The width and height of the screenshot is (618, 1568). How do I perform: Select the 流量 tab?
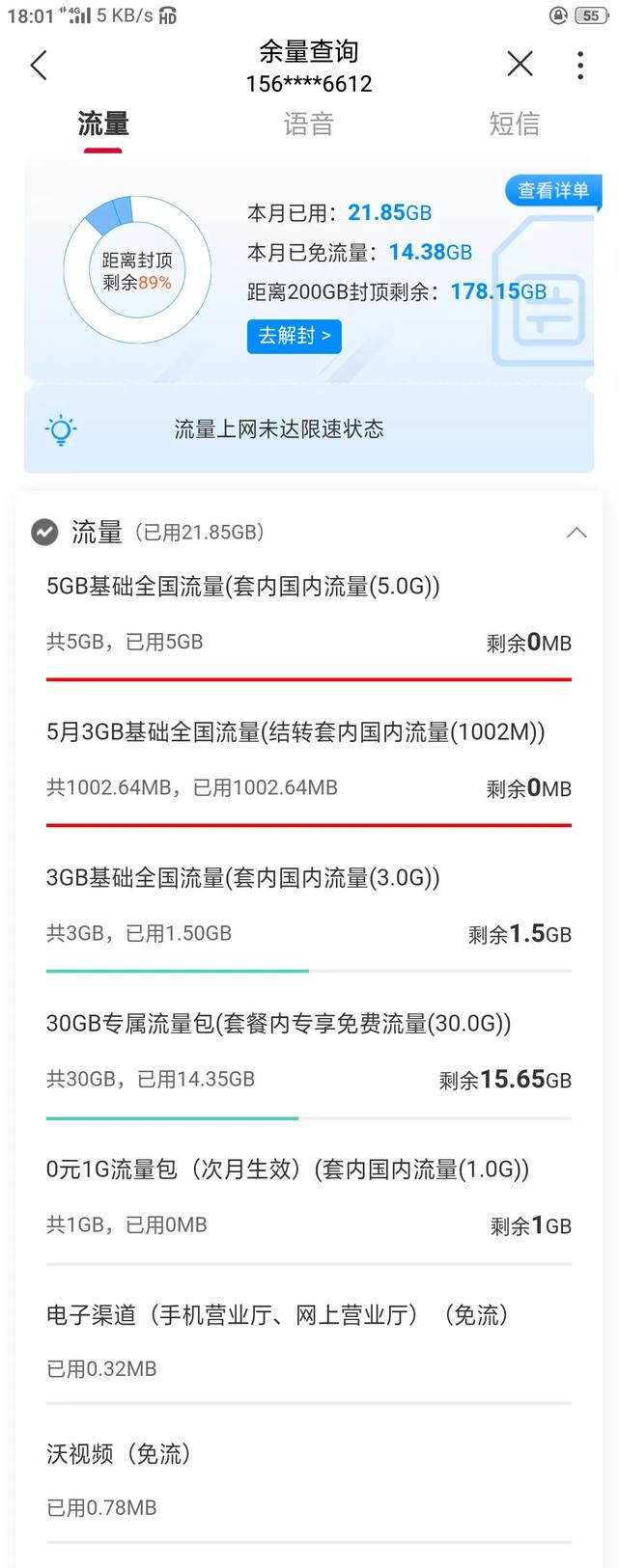click(x=102, y=124)
